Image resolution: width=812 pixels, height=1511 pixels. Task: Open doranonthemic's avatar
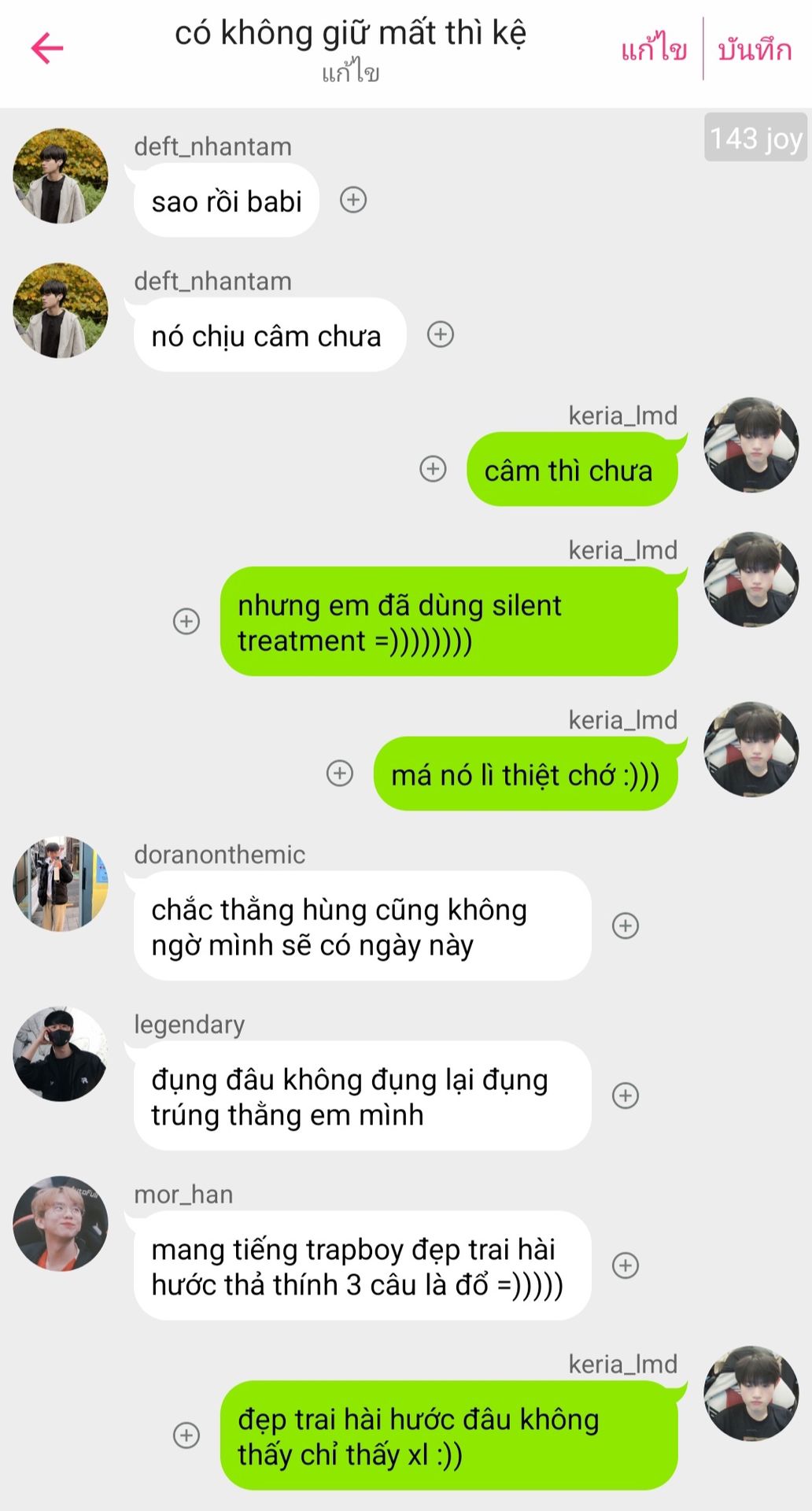[x=61, y=884]
